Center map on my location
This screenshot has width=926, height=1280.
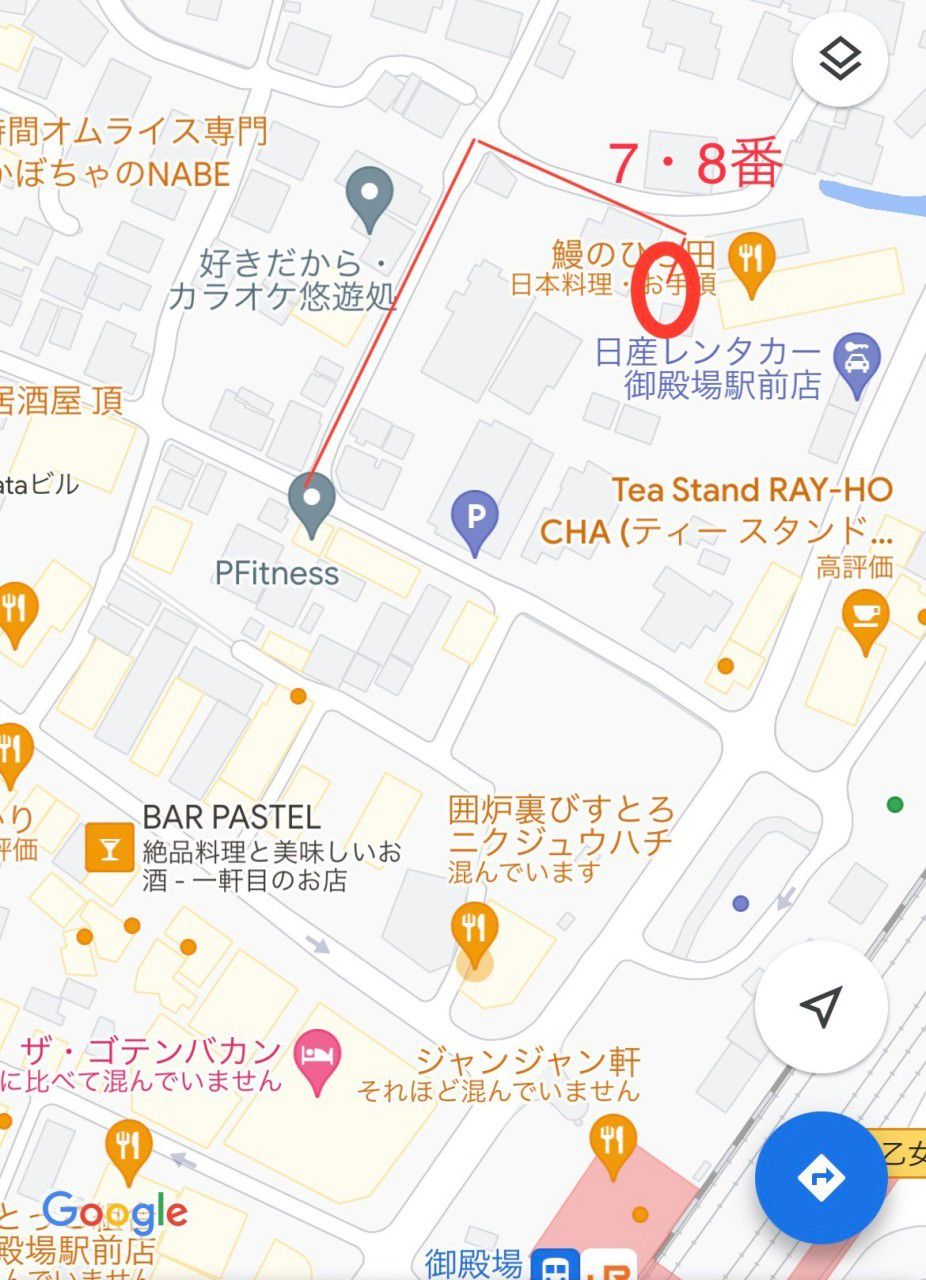coord(820,1006)
